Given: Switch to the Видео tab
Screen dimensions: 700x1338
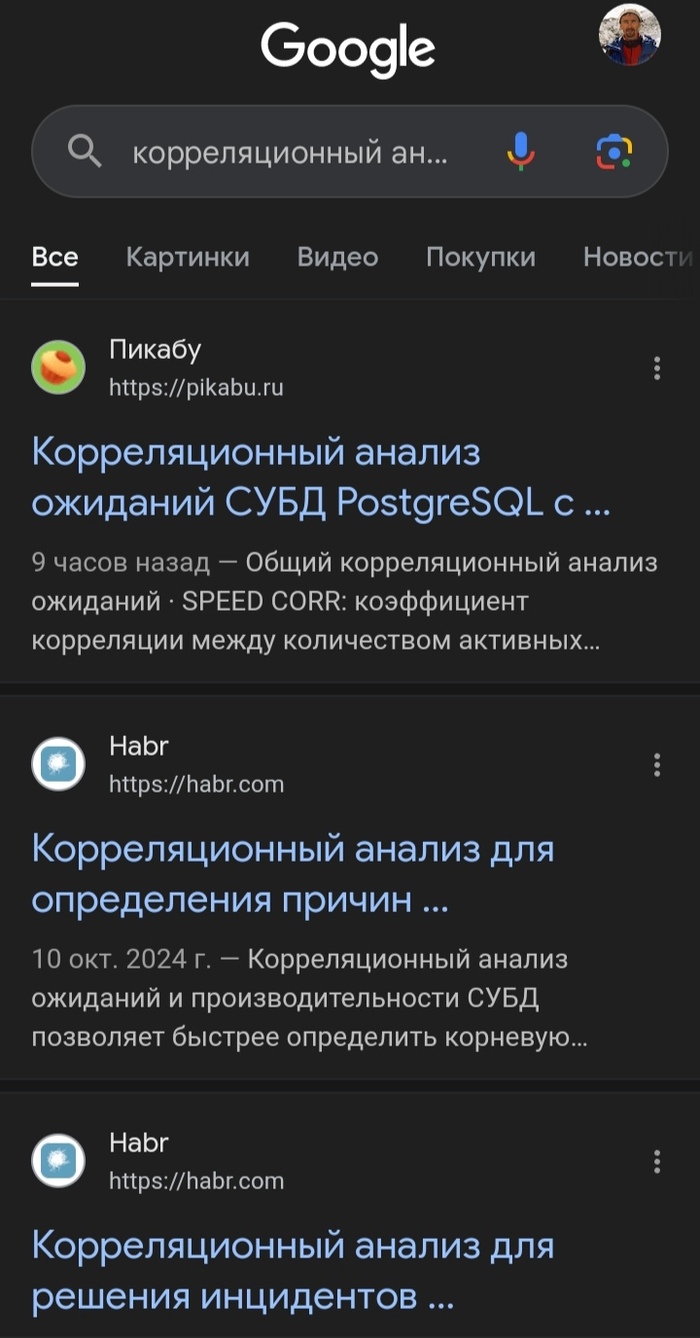Looking at the screenshot, I should [337, 257].
